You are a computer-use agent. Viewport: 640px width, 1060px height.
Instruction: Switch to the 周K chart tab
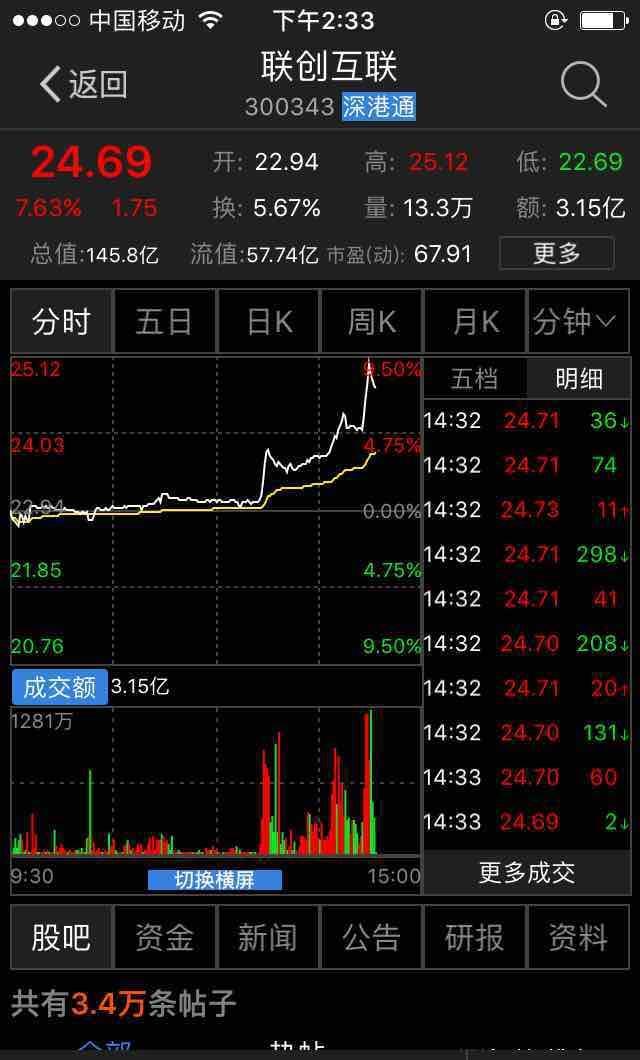pos(372,321)
